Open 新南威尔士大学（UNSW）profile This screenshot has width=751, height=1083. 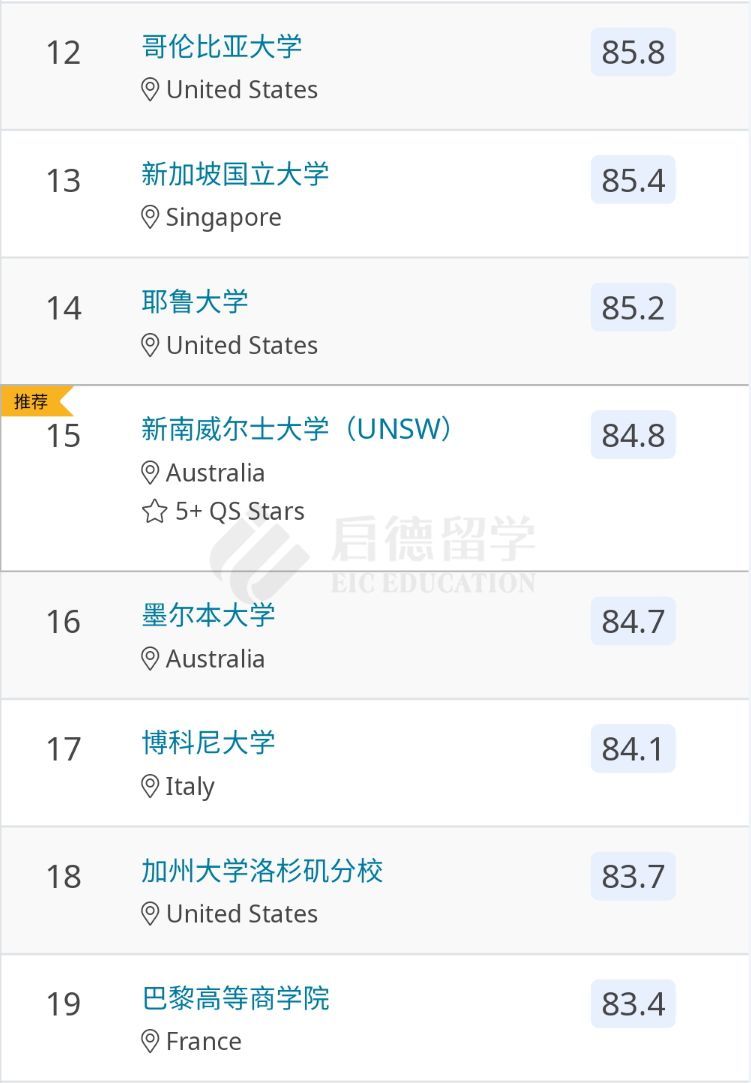[297, 429]
